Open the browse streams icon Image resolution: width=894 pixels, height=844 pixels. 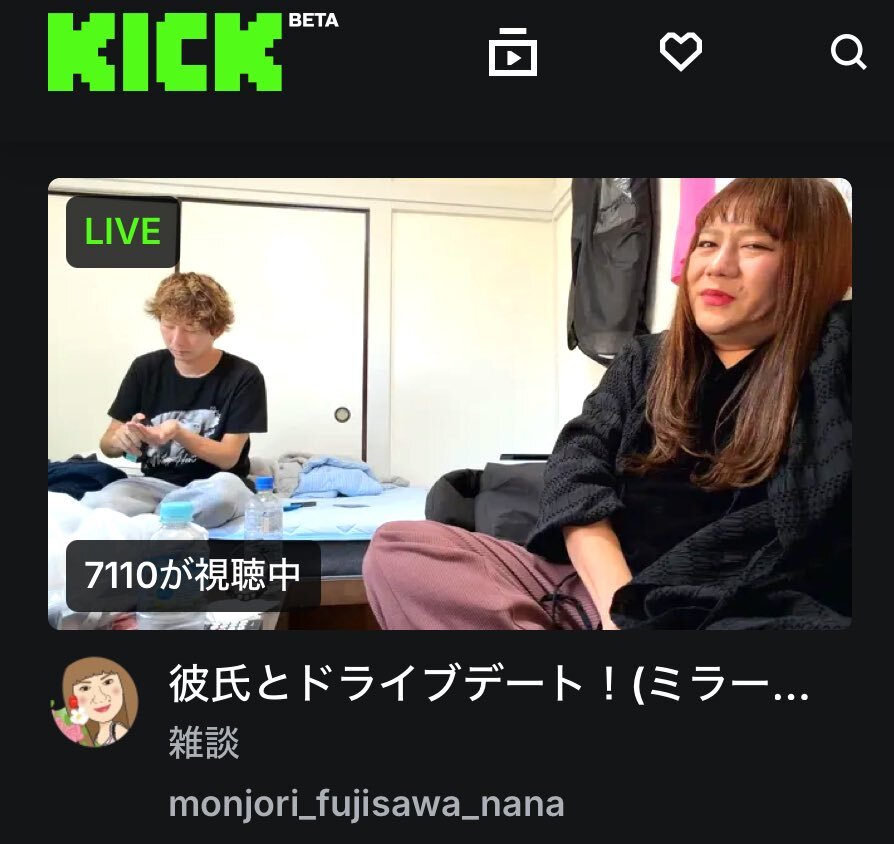click(x=512, y=54)
